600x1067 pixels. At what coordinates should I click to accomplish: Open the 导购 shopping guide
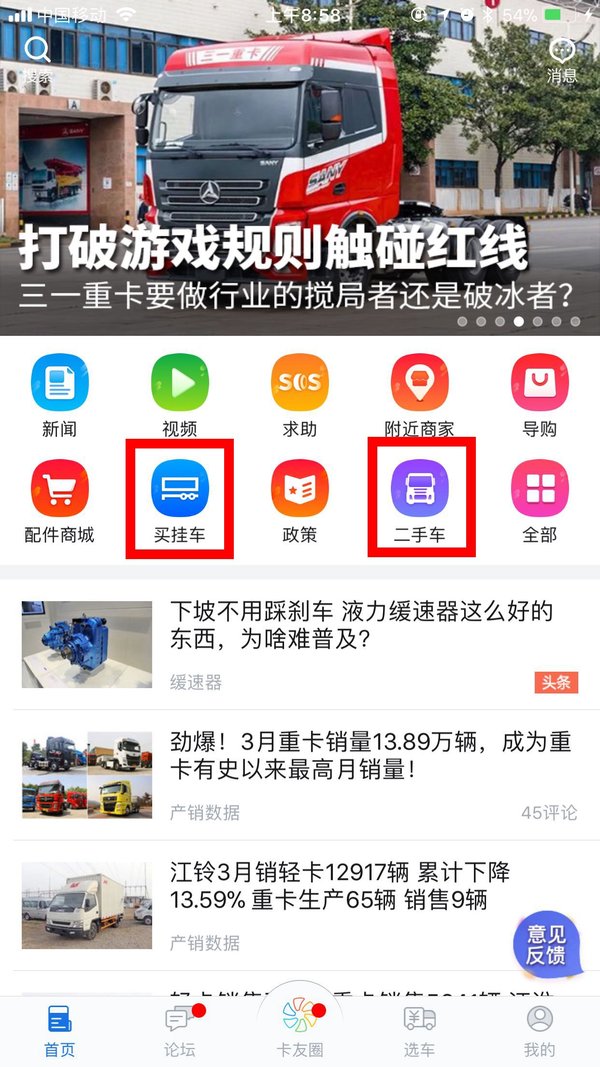(539, 394)
